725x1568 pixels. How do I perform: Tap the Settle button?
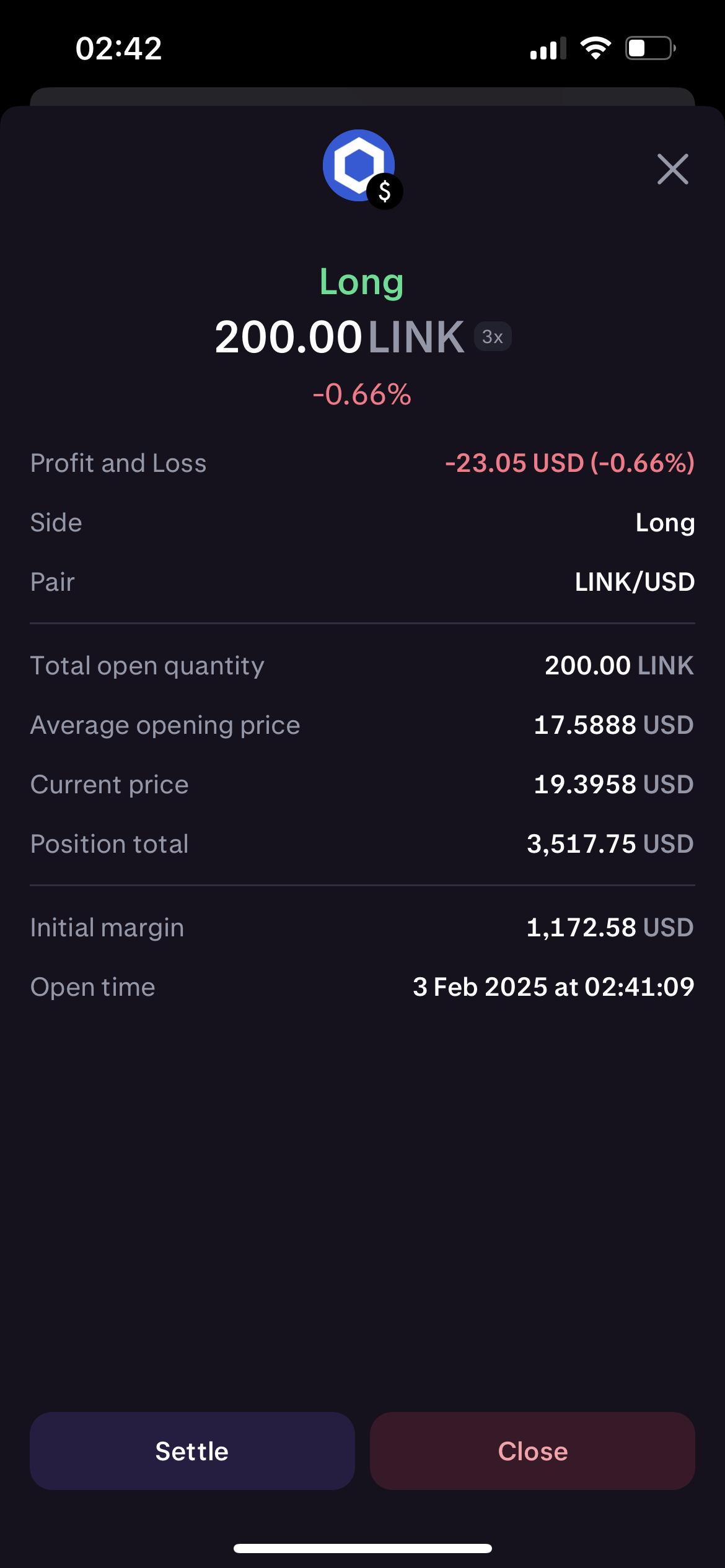coord(192,1451)
